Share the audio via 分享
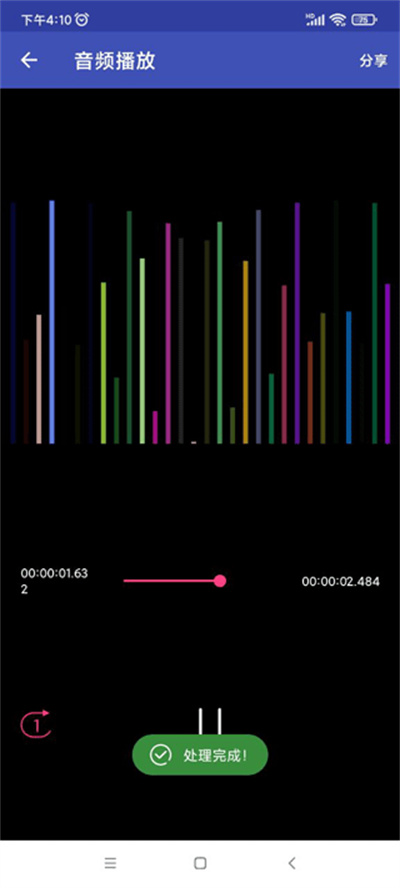Screen dimensions: 400x888 point(373,61)
